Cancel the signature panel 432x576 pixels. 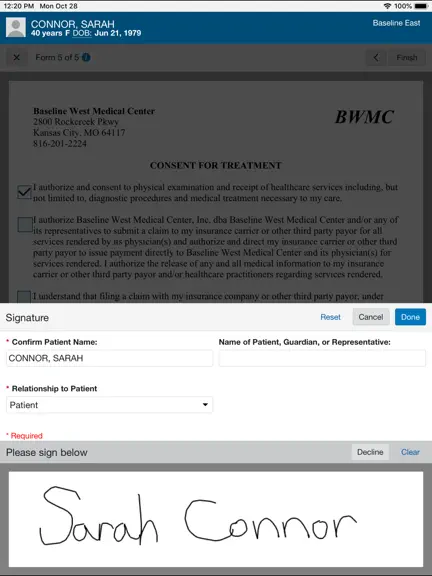371,317
